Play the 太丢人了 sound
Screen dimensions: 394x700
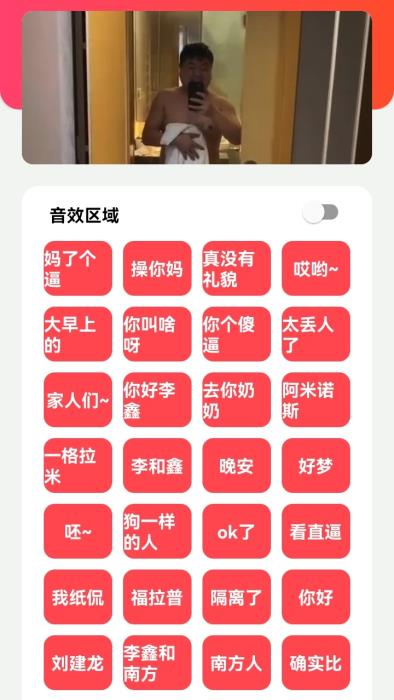click(316, 334)
